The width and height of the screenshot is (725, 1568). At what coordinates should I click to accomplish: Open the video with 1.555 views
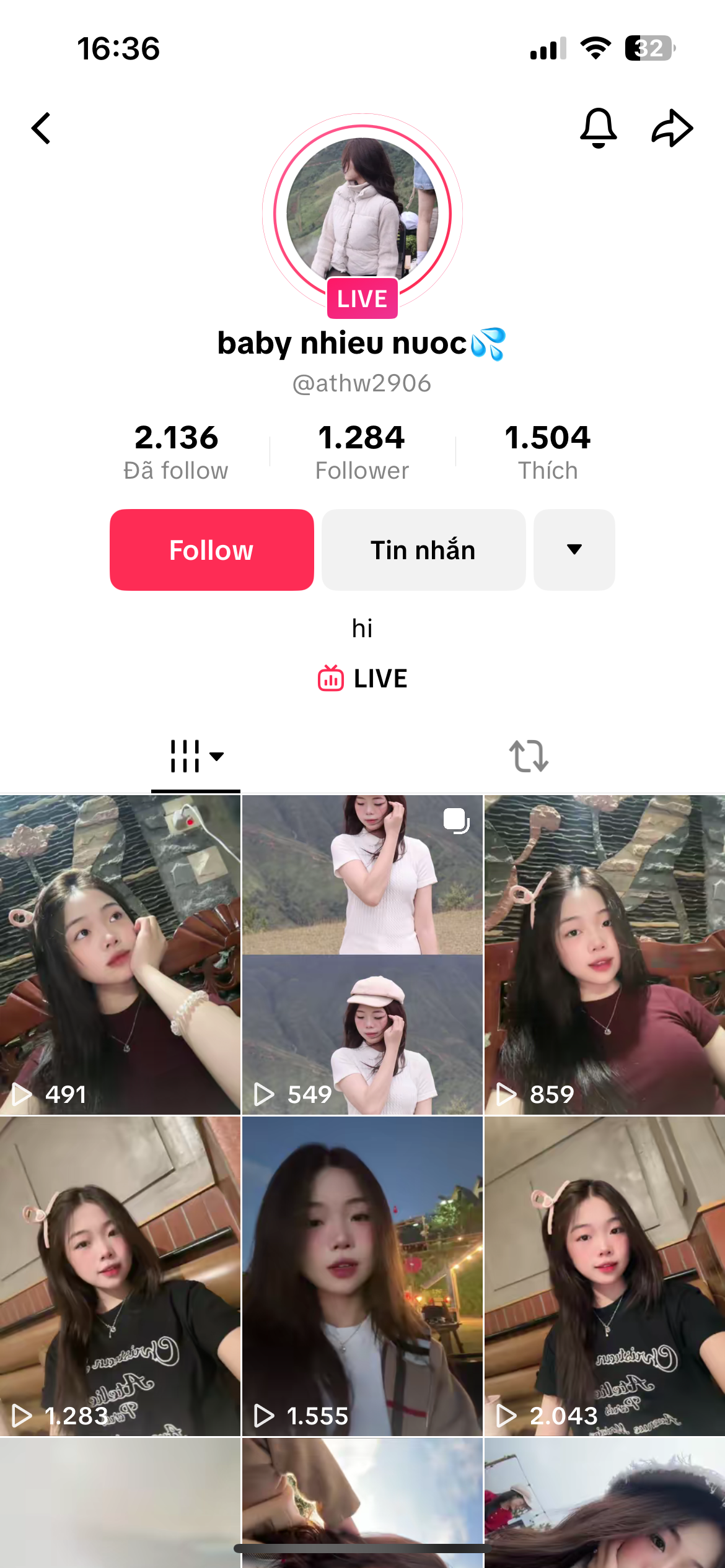(362, 1276)
